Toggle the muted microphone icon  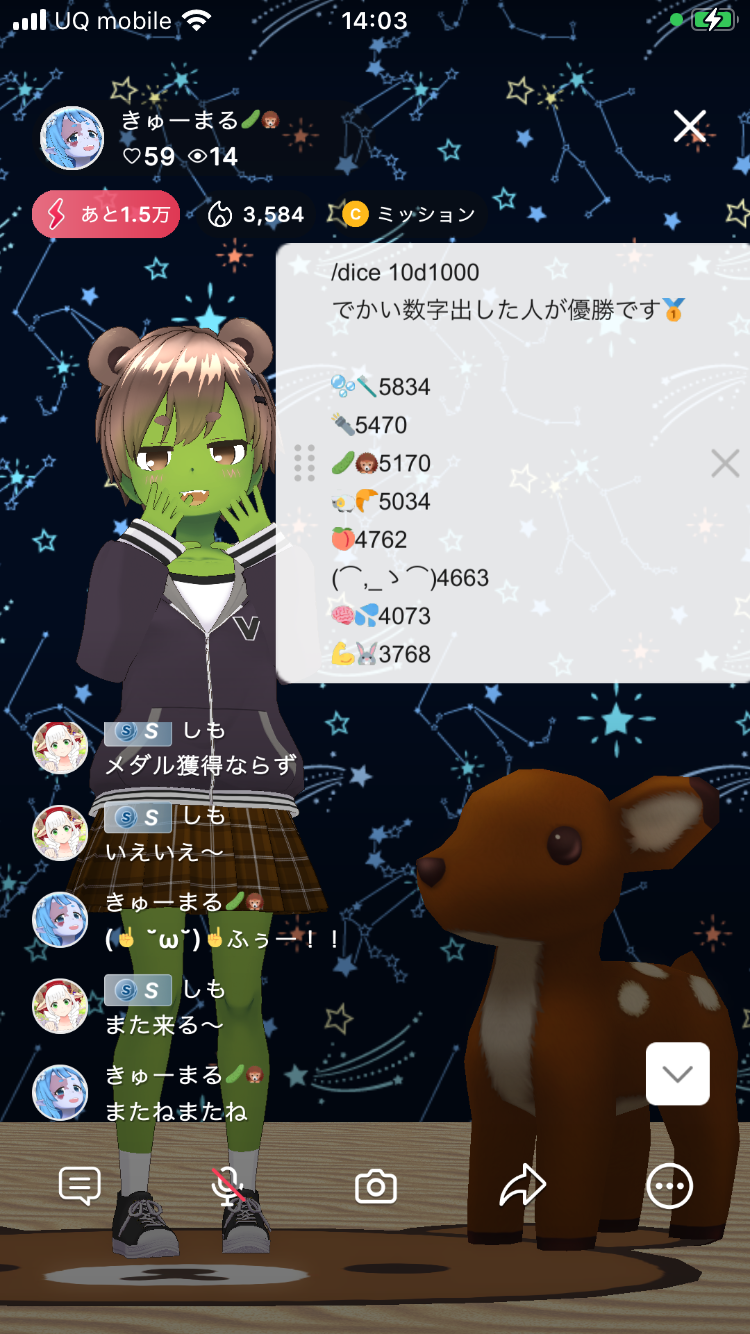pyautogui.click(x=228, y=1186)
